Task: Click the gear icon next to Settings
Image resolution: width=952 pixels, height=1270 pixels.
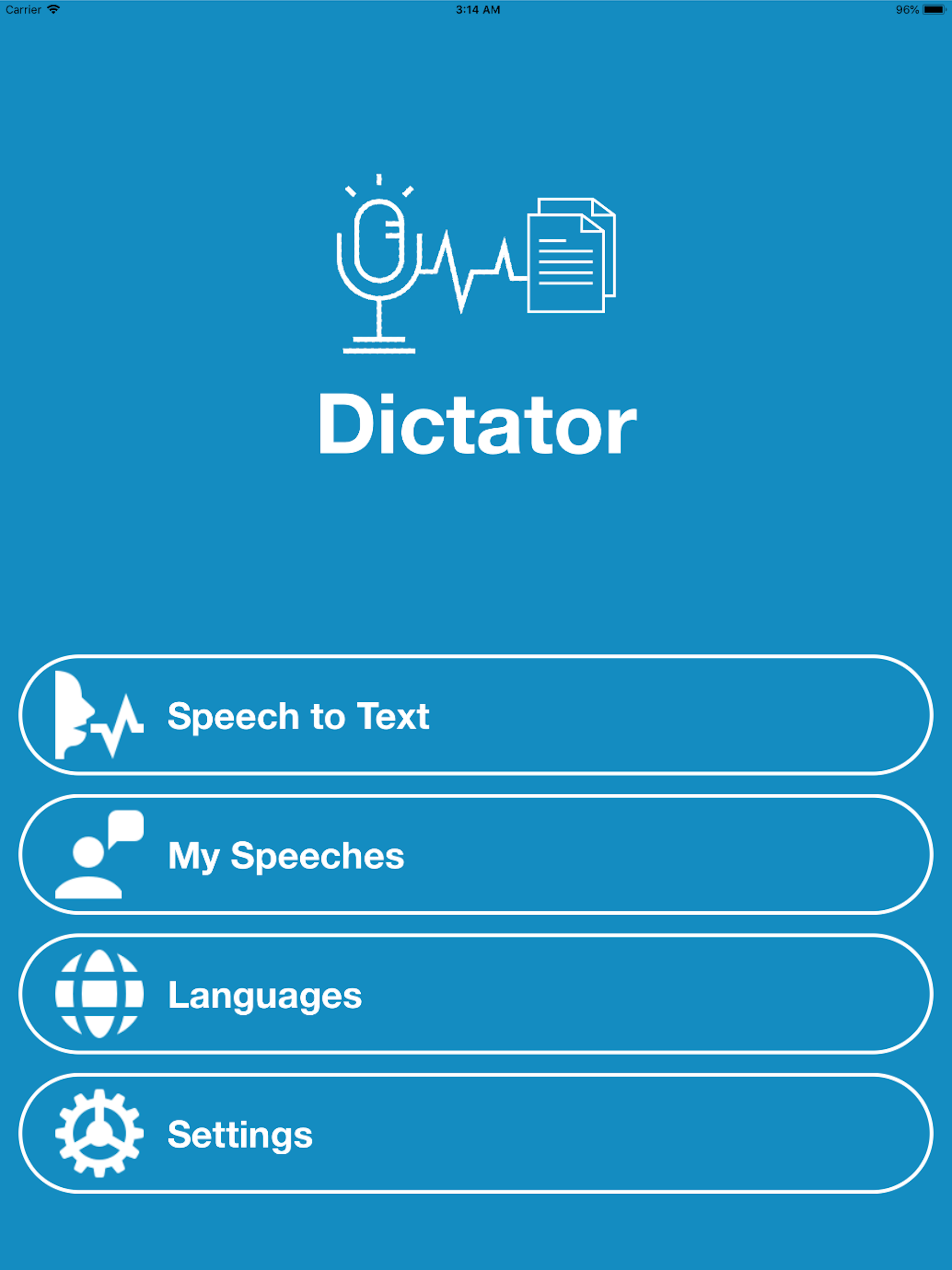Action: (x=98, y=1134)
